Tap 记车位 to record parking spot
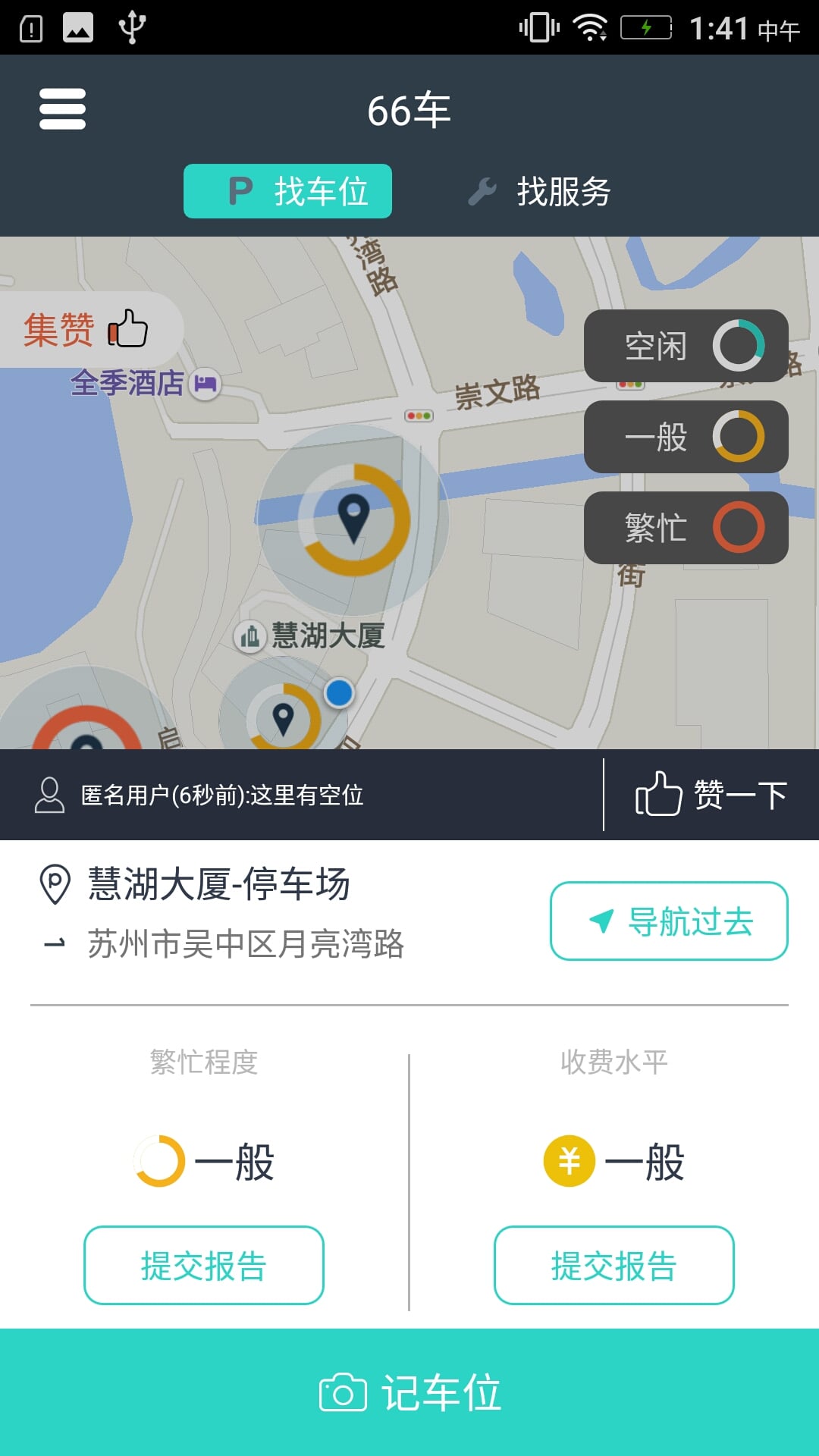The height and width of the screenshot is (1456, 819). pyautogui.click(x=409, y=1392)
